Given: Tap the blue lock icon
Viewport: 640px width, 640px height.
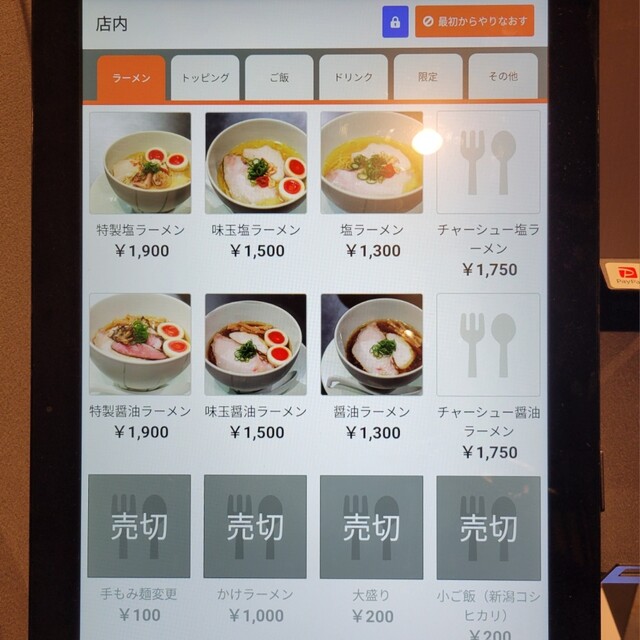Looking at the screenshot, I should 395,21.
